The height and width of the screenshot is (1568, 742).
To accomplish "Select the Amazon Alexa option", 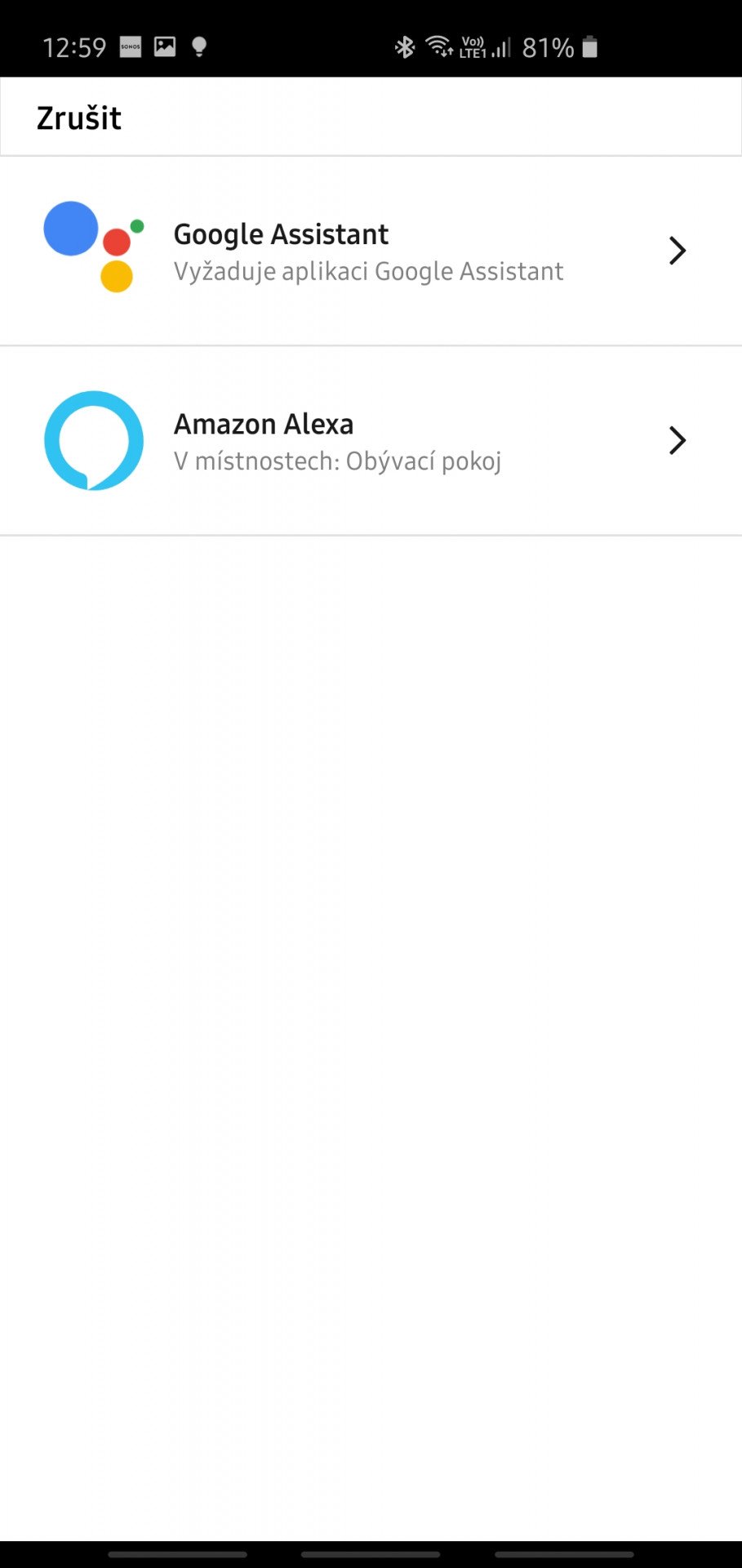I will click(371, 441).
